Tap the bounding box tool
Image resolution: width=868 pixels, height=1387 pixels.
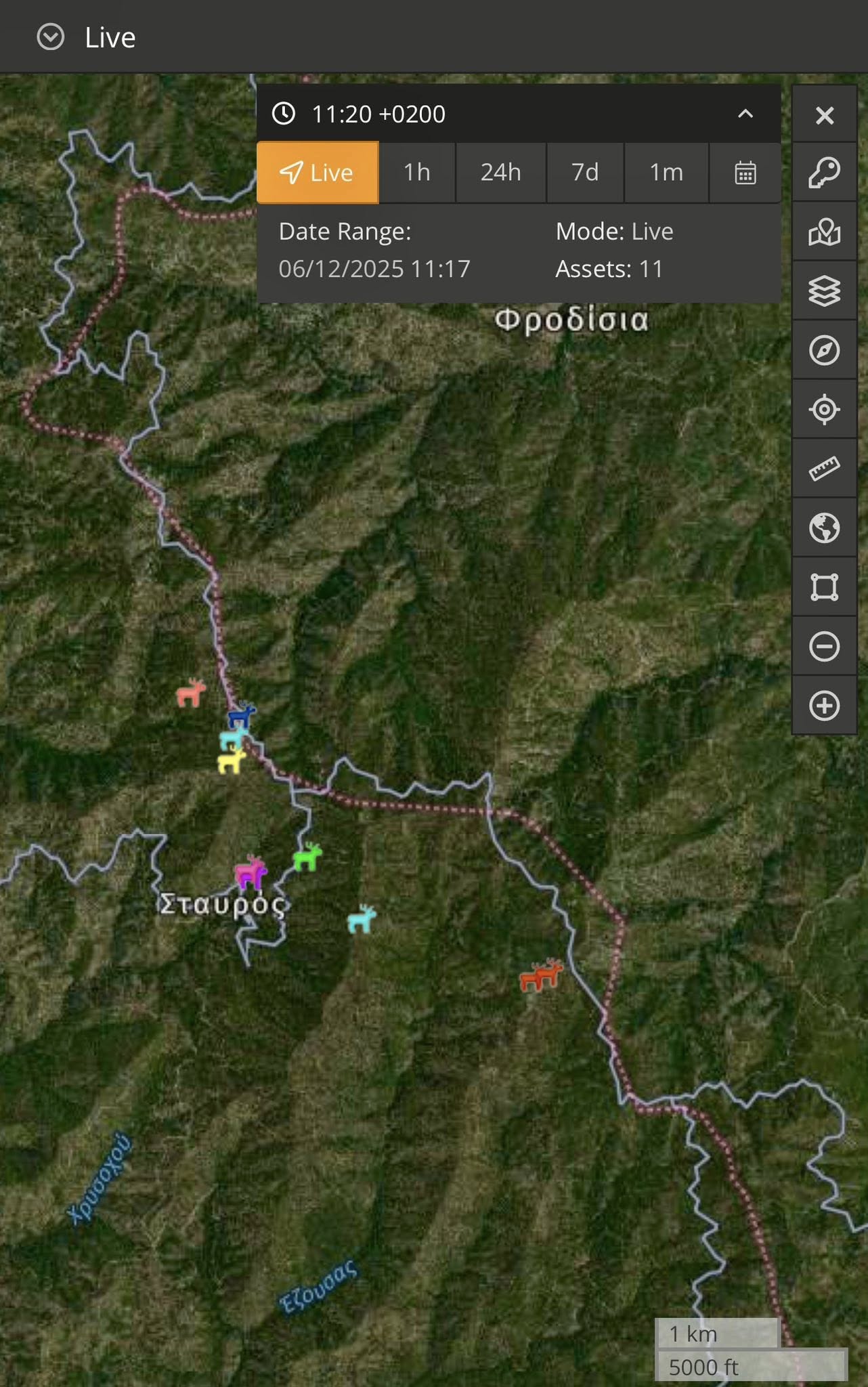[824, 587]
